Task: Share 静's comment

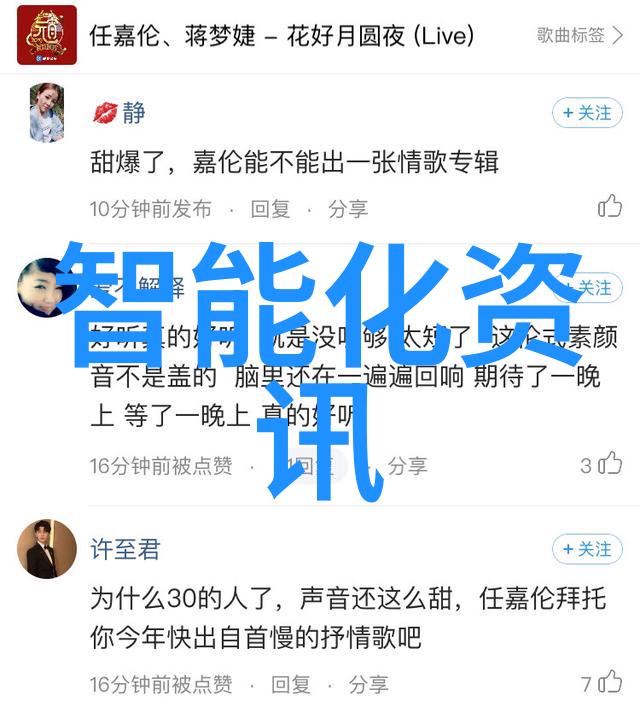Action: (x=348, y=209)
